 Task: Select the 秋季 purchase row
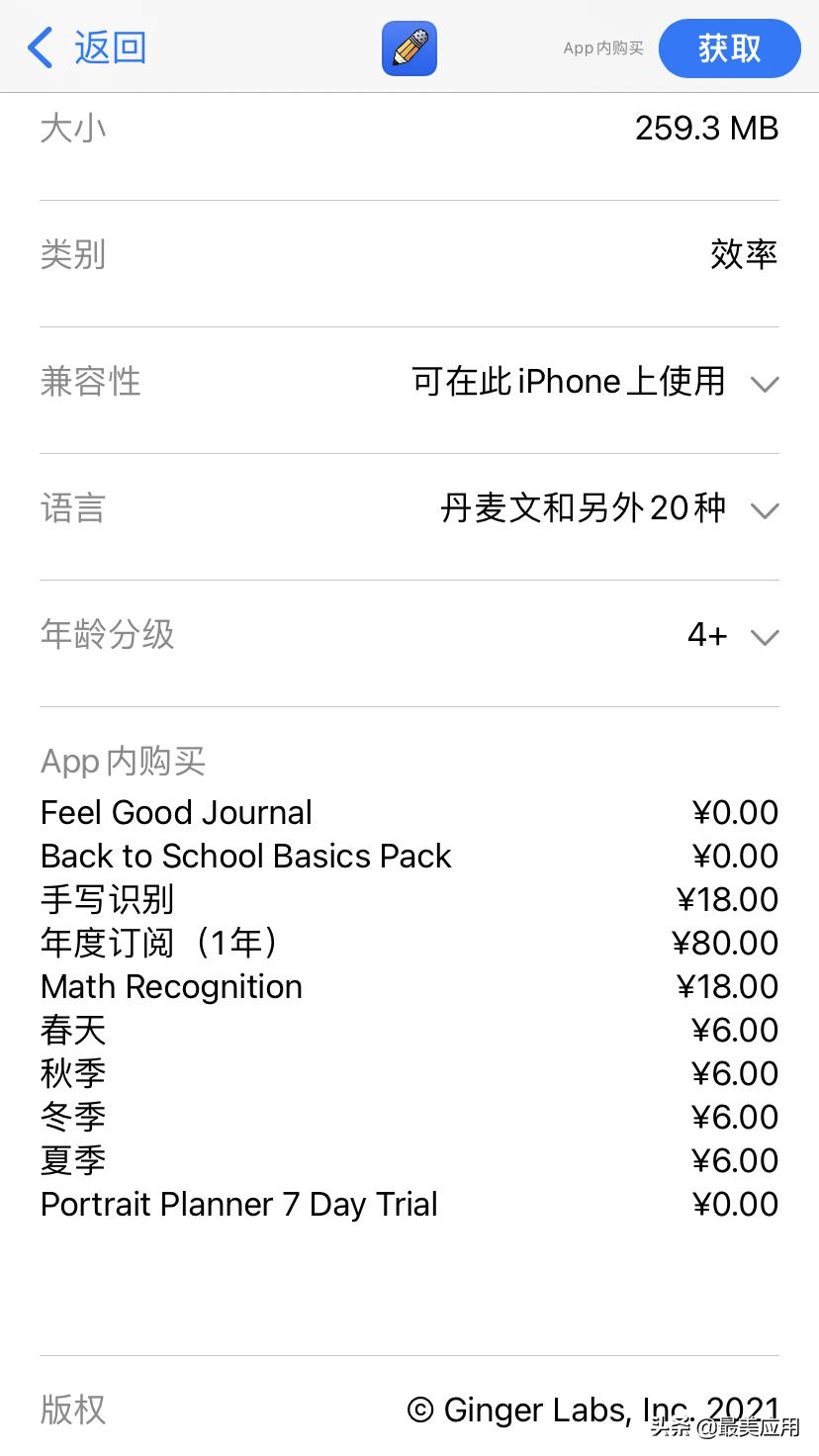(72, 1073)
